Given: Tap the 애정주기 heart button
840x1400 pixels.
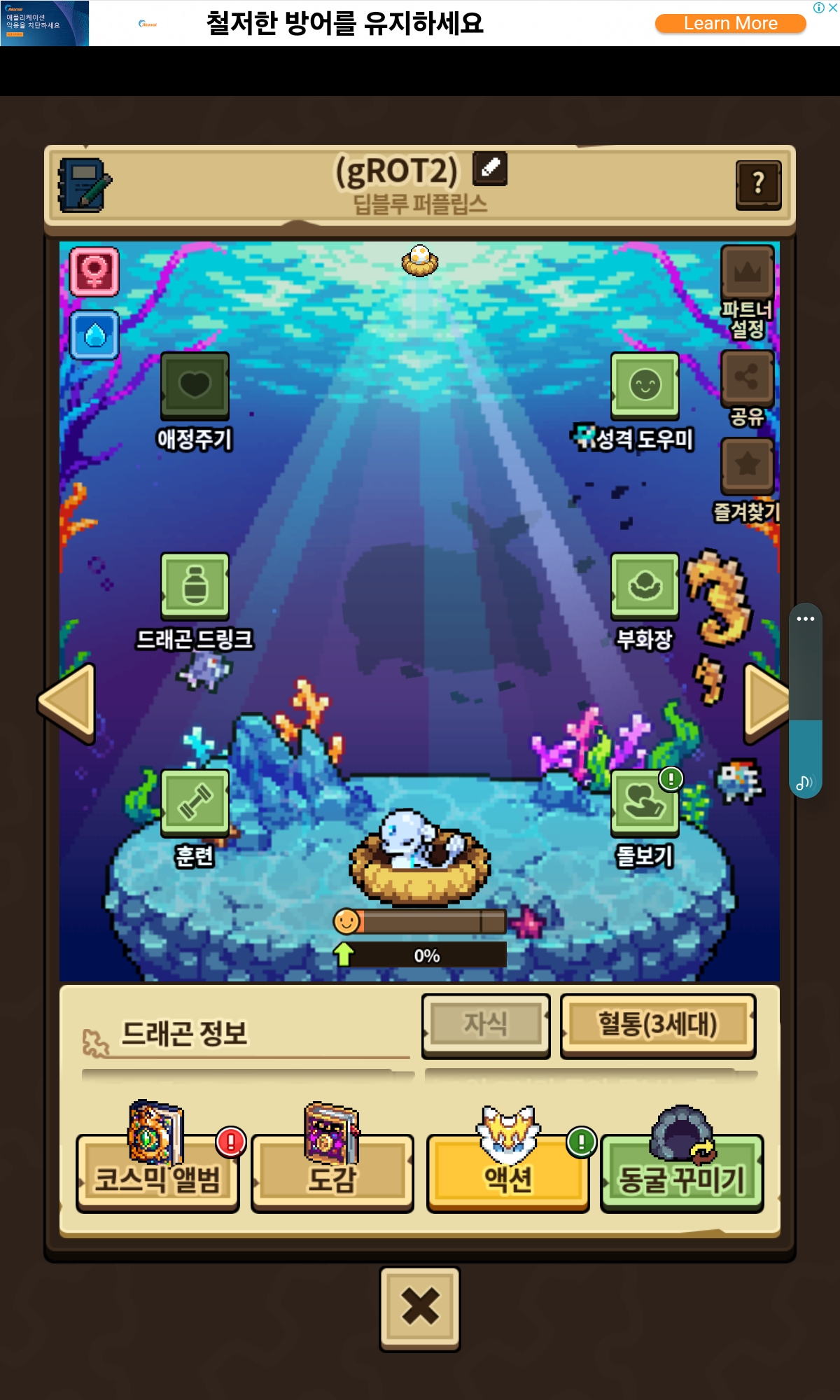Looking at the screenshot, I should 195,385.
